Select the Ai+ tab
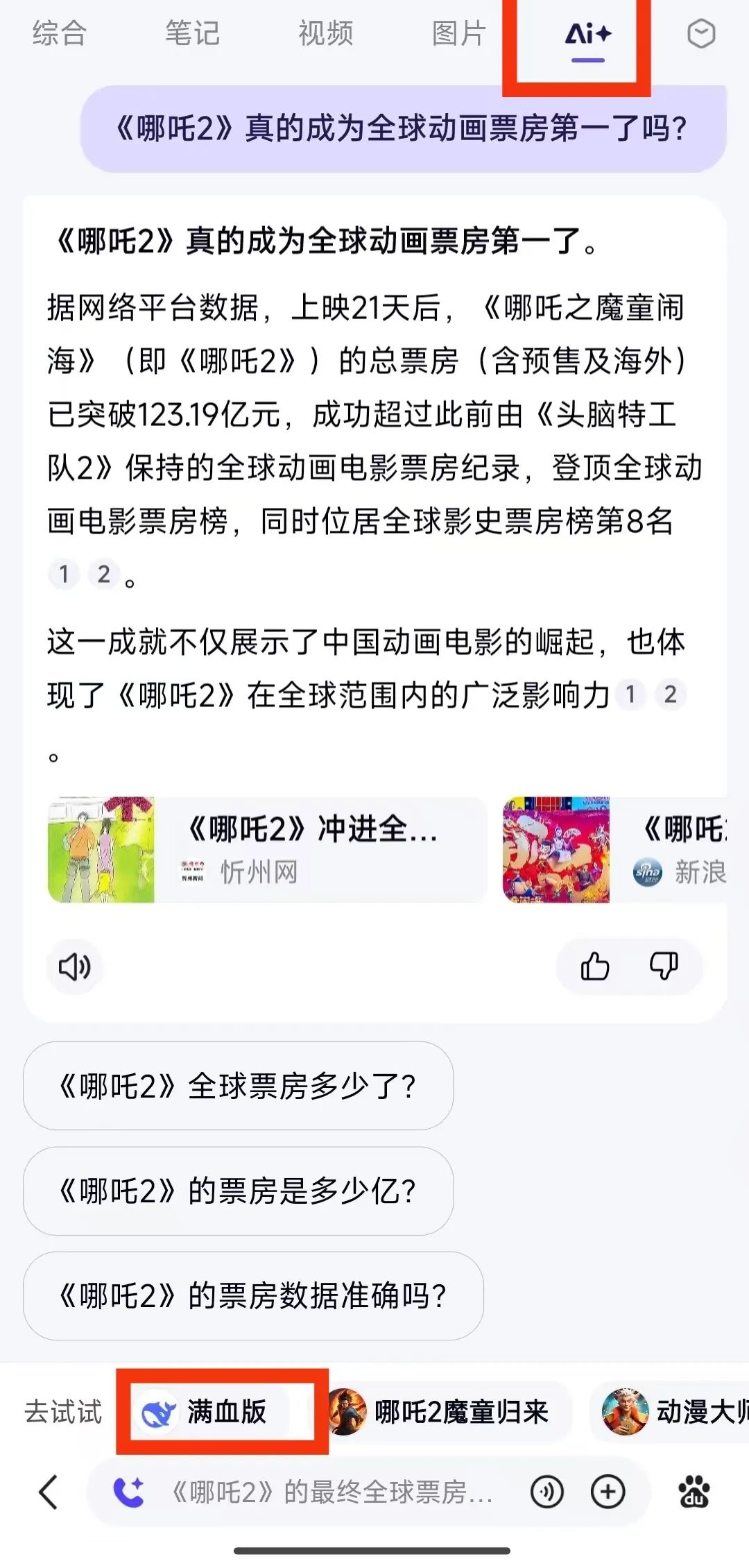Image resolution: width=749 pixels, height=1568 pixels. click(587, 35)
